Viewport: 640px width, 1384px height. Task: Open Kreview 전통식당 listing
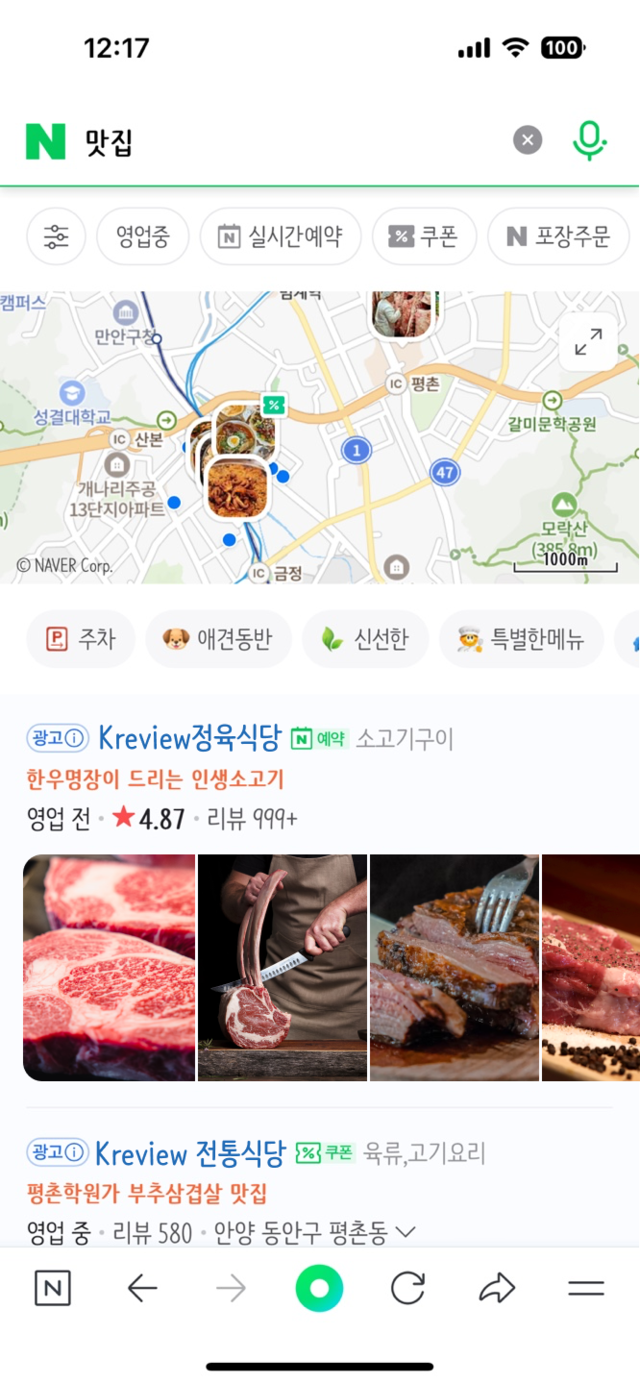[190, 1153]
